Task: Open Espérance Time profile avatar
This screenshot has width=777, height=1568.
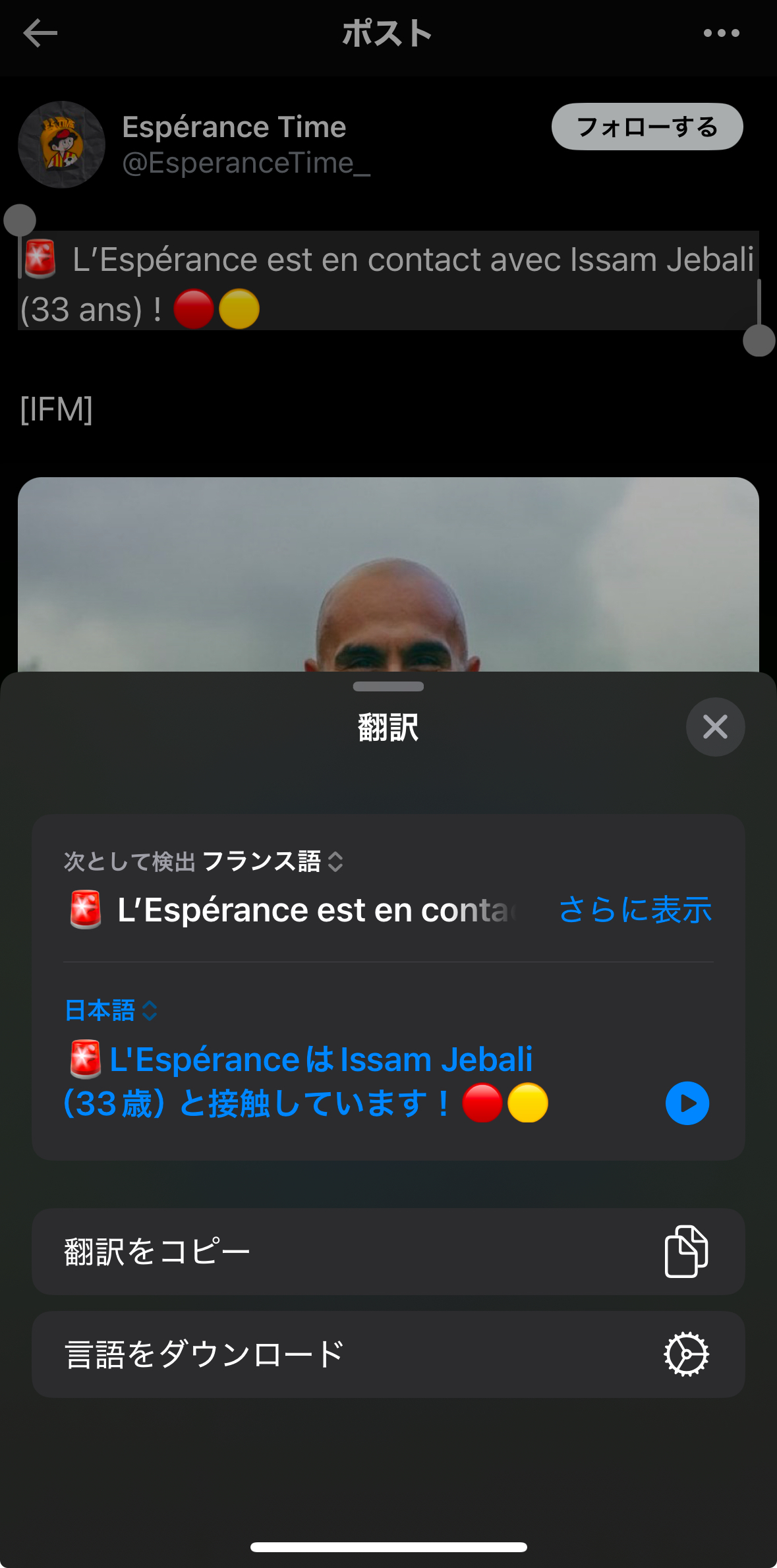Action: click(x=61, y=144)
